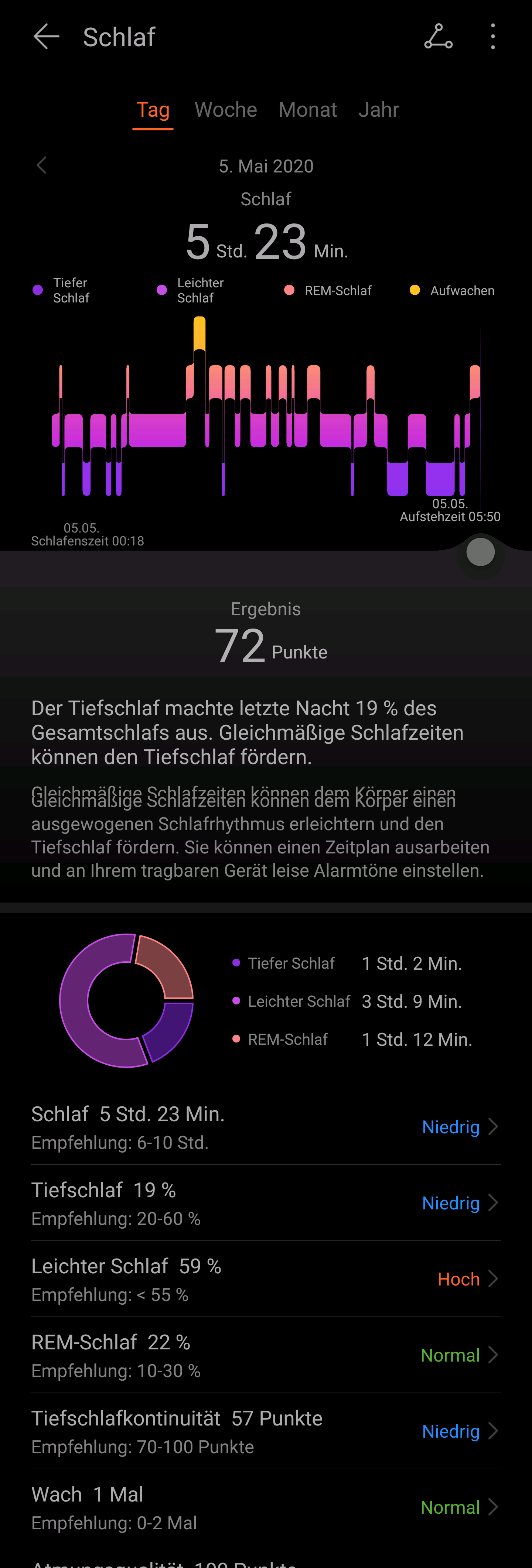Viewport: 532px width, 1568px height.
Task: Open the Tiefschlaf 19 % row
Action: [x=266, y=1203]
